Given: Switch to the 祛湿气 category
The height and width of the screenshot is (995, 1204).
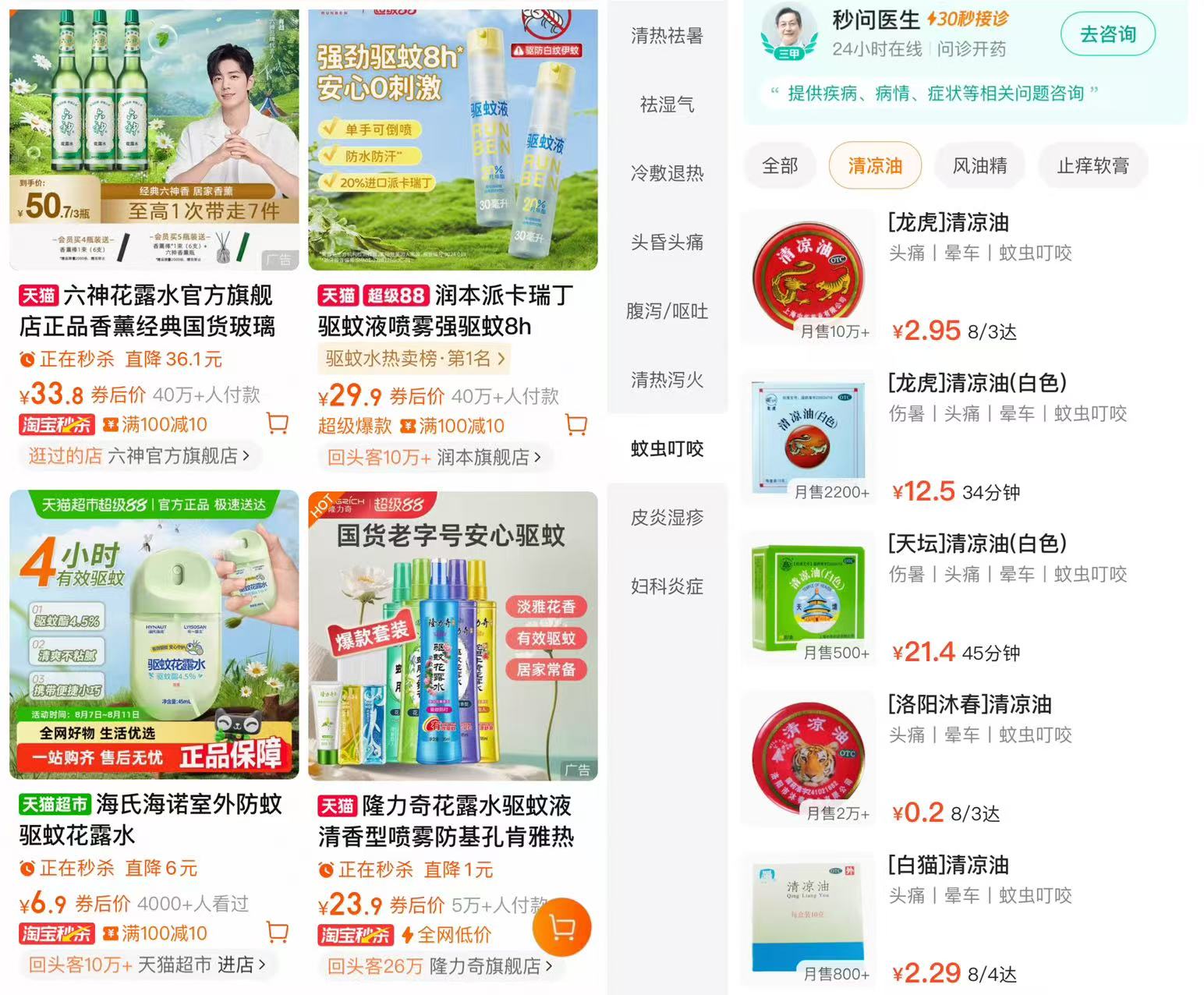Looking at the screenshot, I should coord(667,104).
